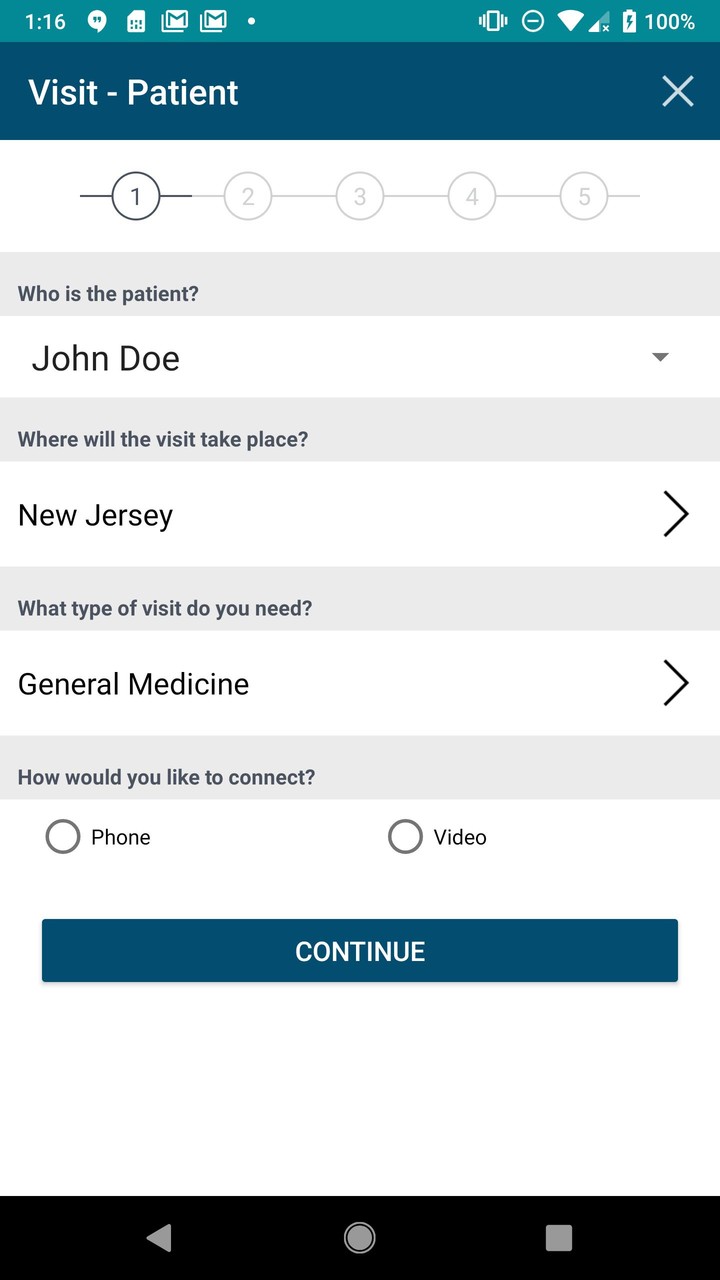Return to the device home screen
Screen dimensions: 720x1280
pos(360,1238)
